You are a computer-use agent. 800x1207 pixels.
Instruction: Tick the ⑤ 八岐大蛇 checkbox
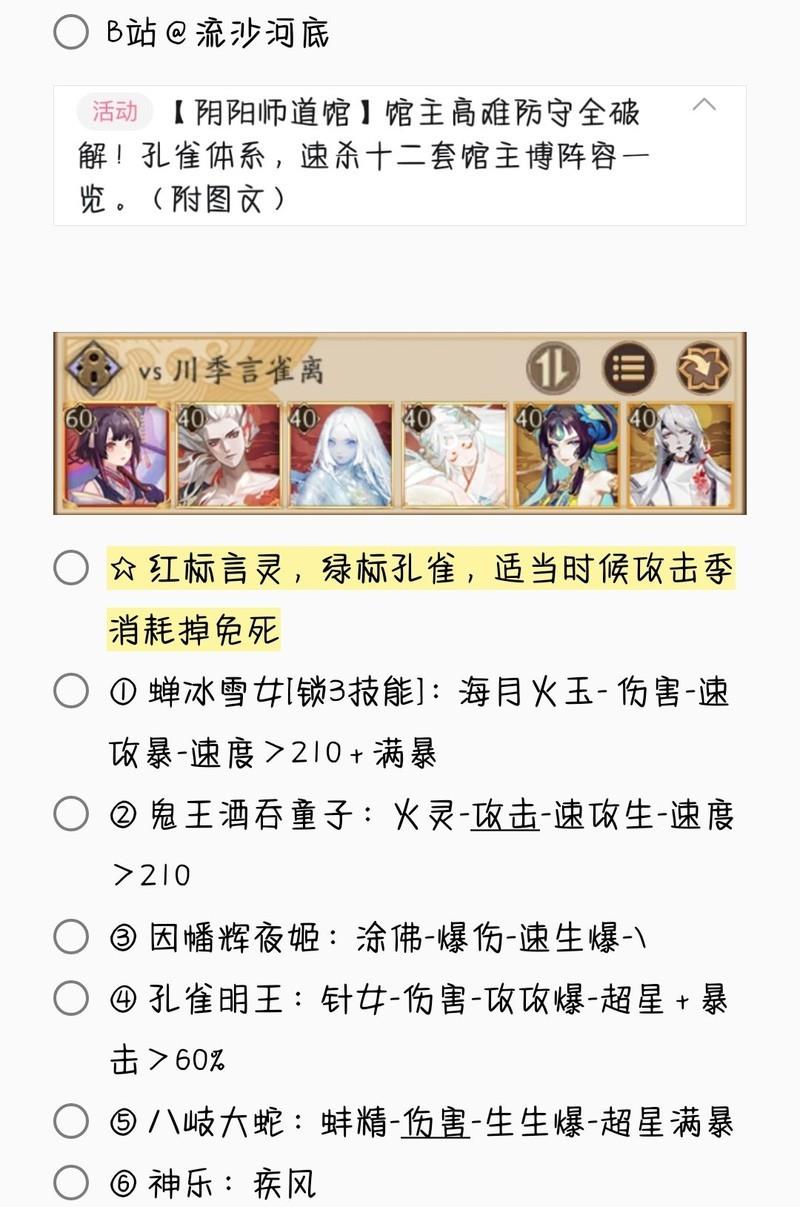71,1121
